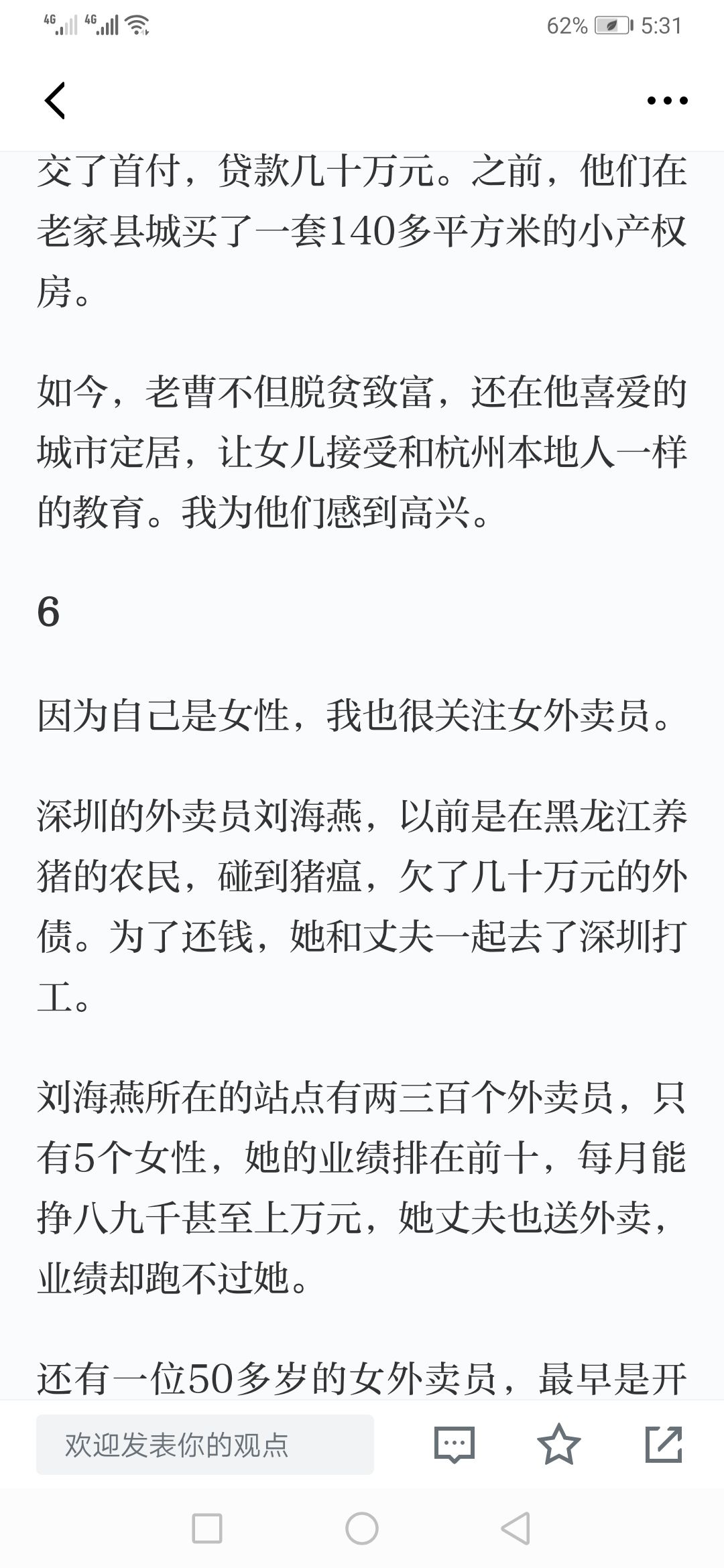Favorite this article with the star icon
Screen dimensions: 724x1568
click(x=559, y=1444)
